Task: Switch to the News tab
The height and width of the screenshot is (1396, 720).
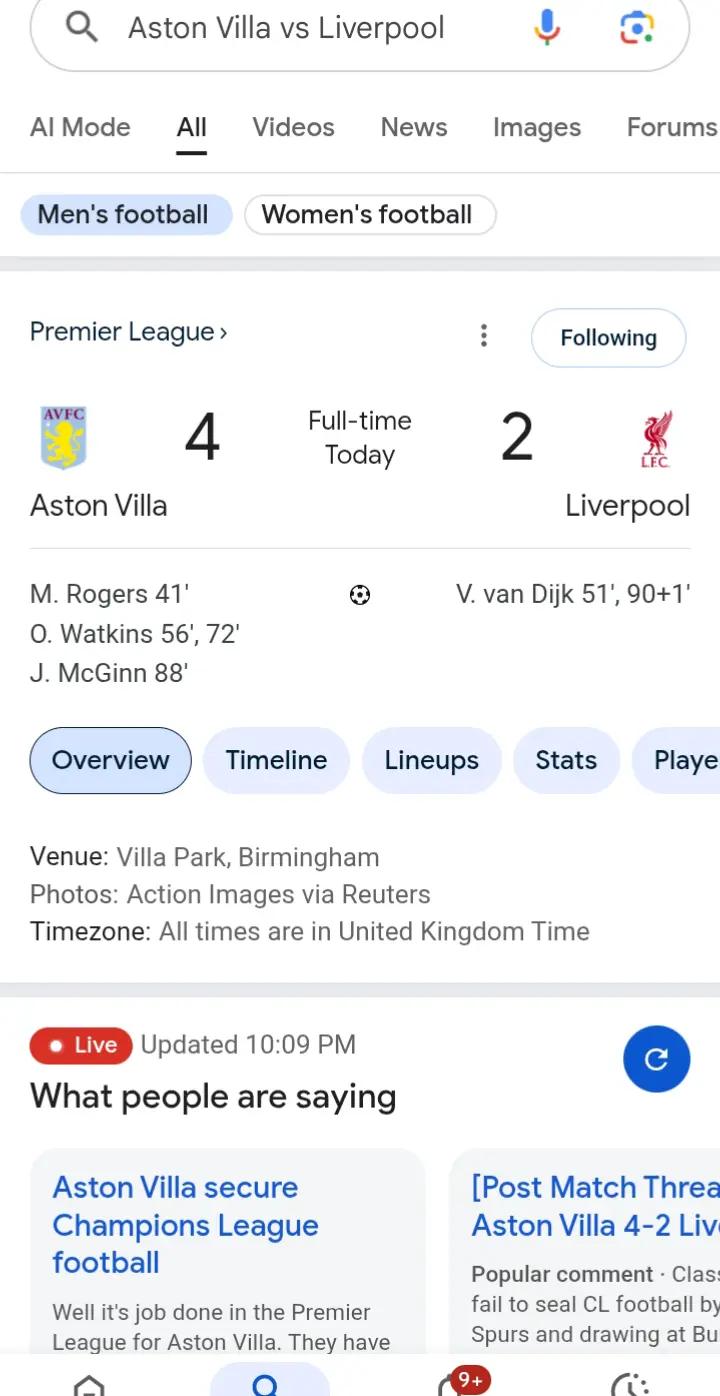Action: 414,127
